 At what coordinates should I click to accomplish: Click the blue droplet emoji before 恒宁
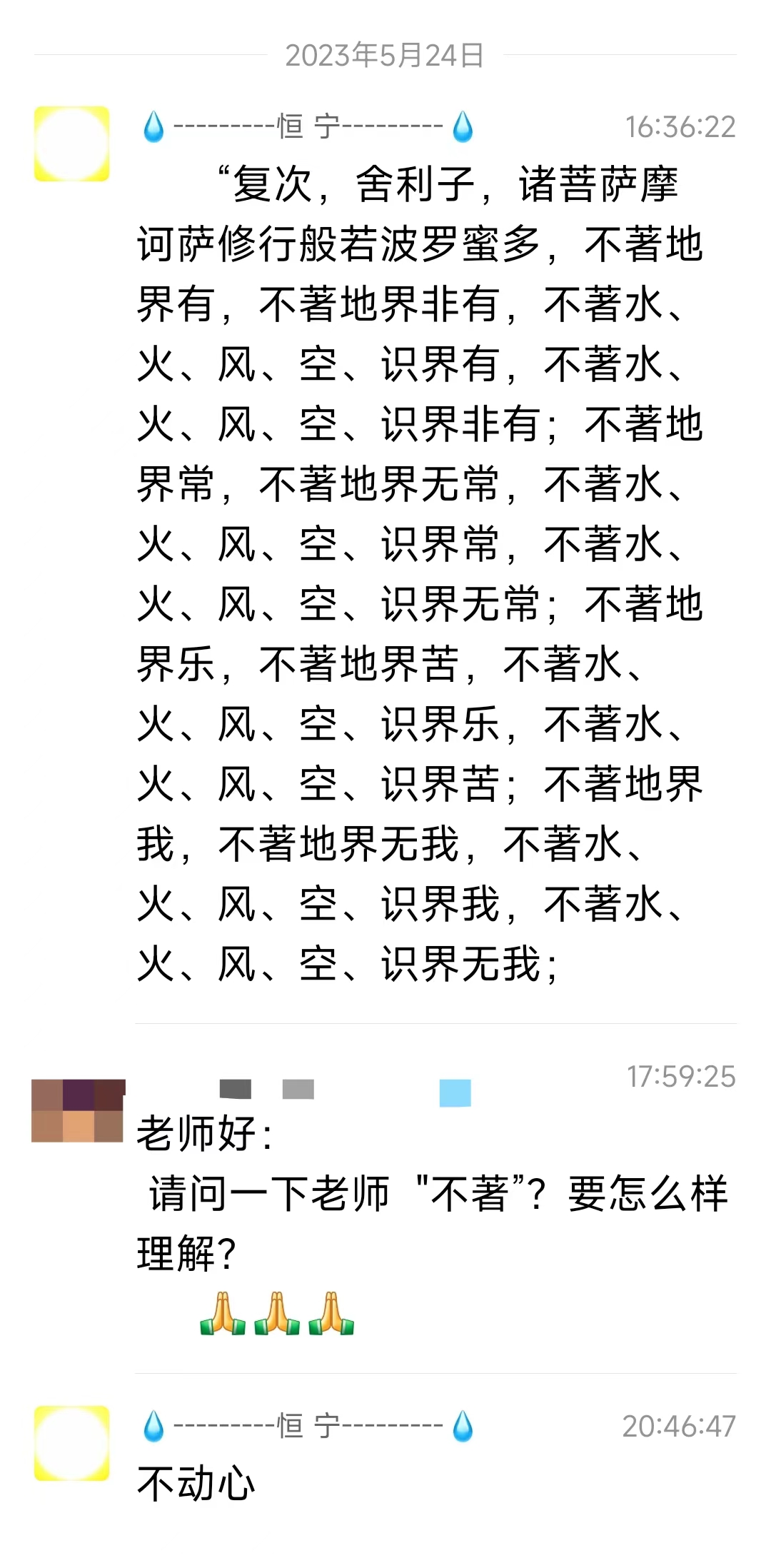[154, 126]
